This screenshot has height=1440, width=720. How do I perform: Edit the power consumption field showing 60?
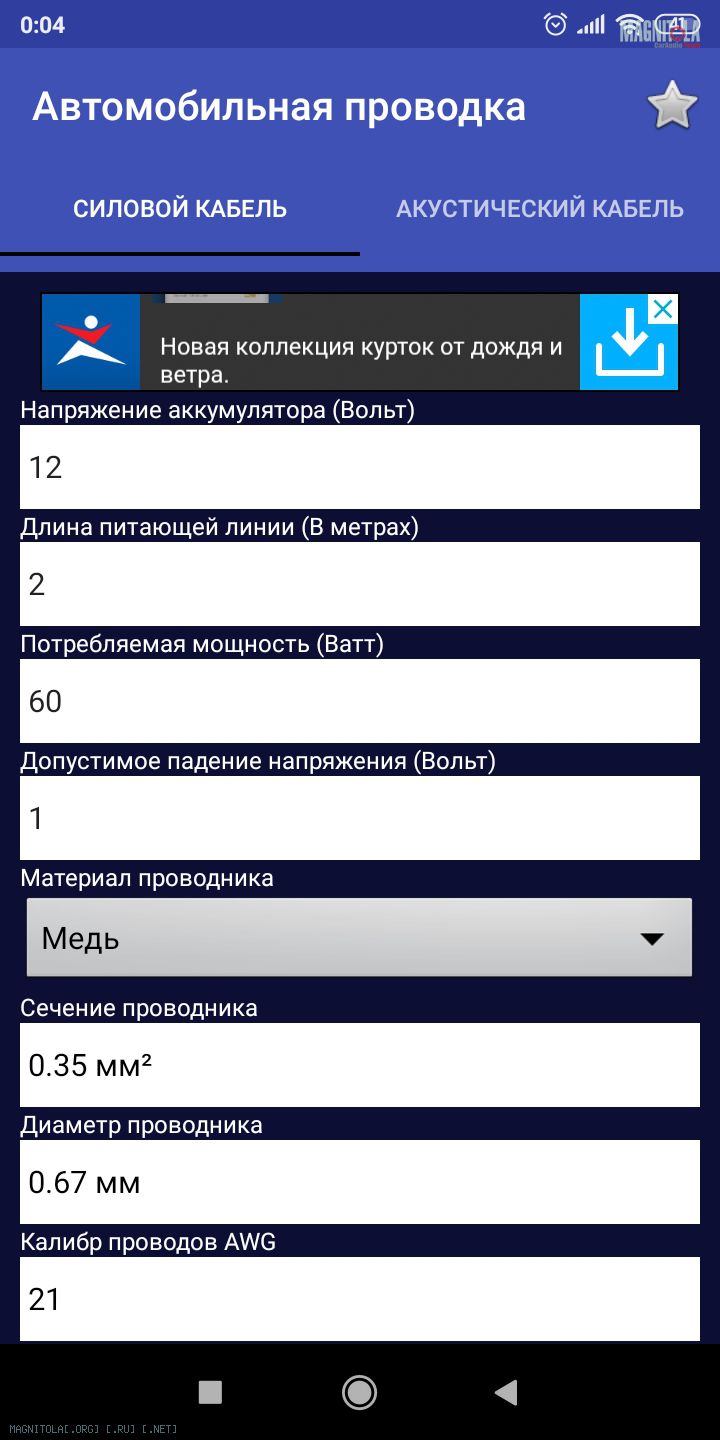tap(360, 701)
